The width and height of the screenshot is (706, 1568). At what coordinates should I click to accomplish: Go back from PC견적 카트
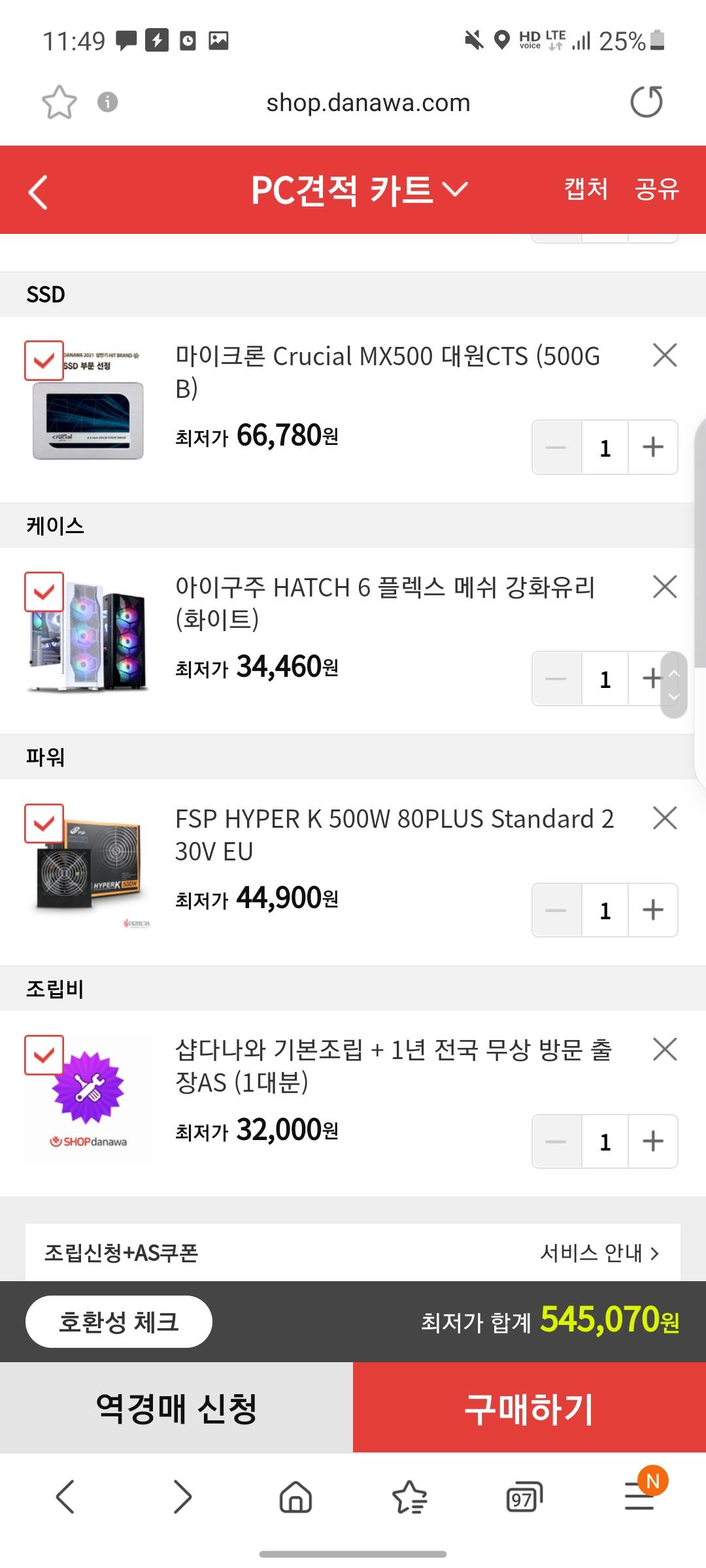coord(39,191)
